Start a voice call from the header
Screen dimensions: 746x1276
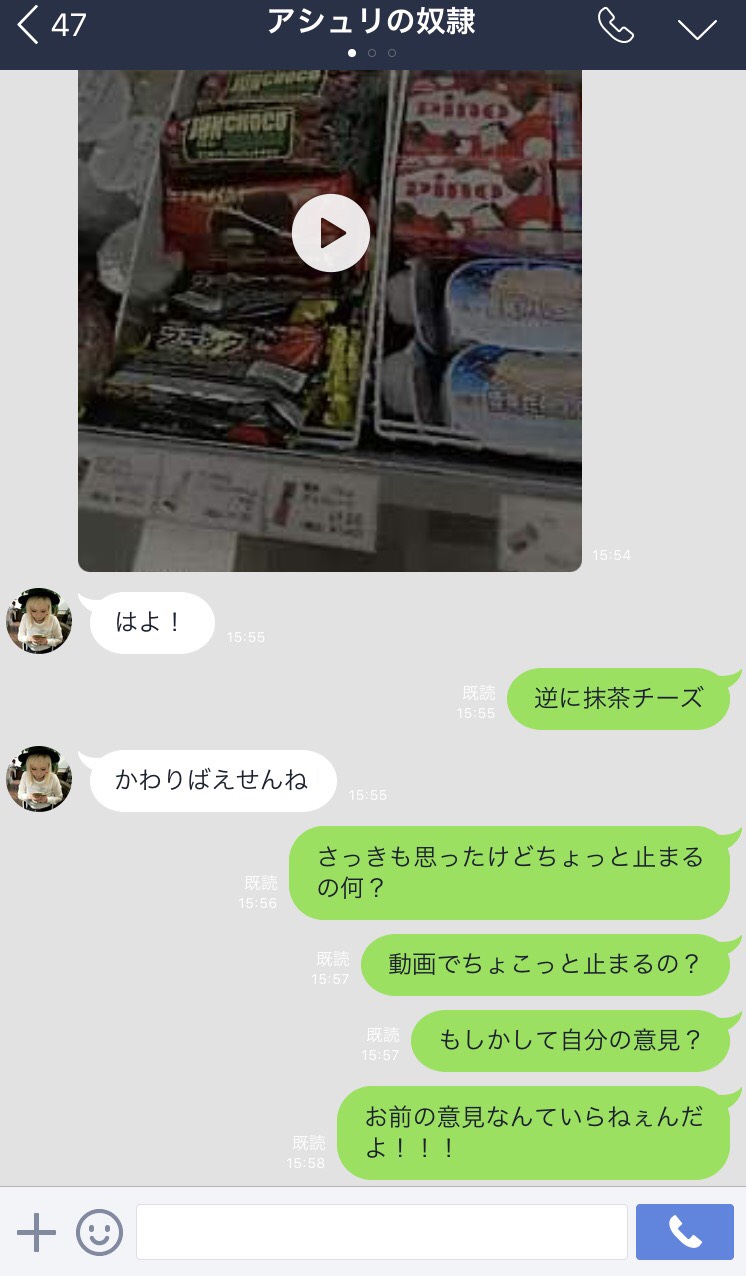pos(615,26)
